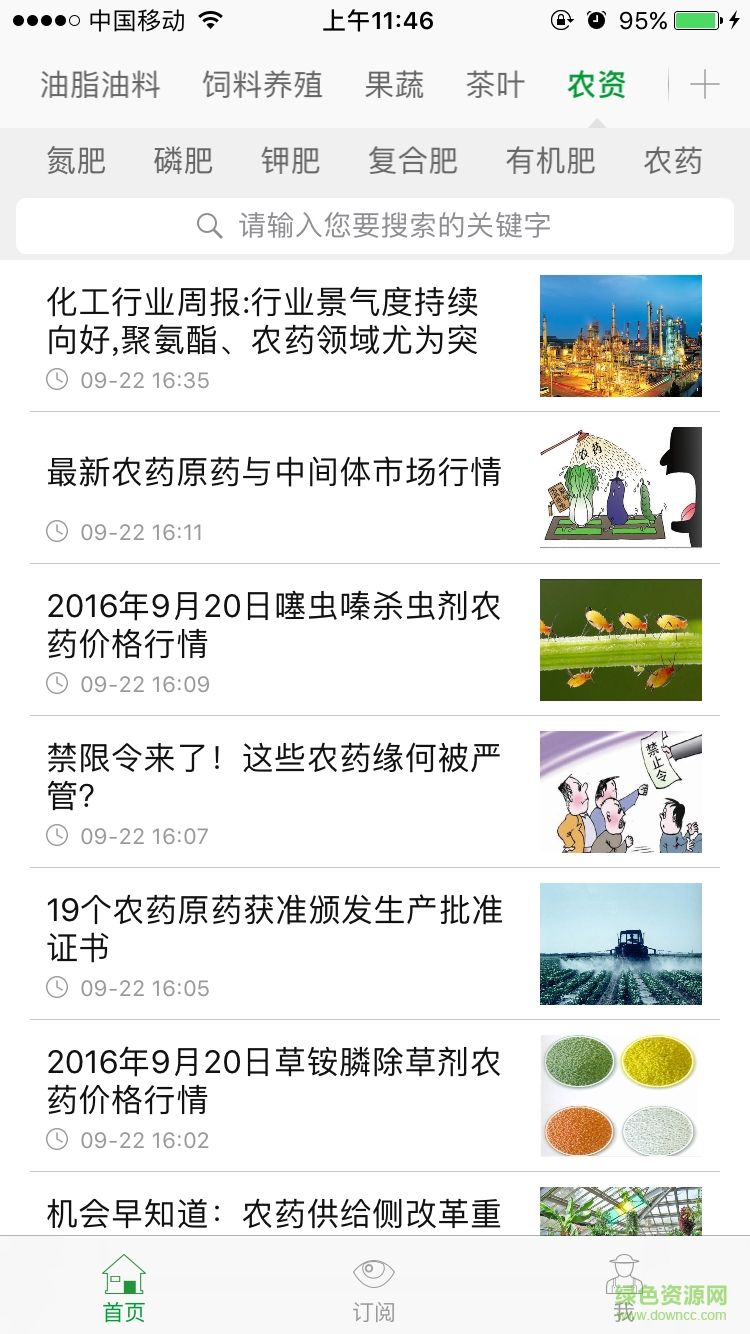This screenshot has height=1334, width=750.
Task: Tap the clock icon next to 09-22 16:02
Action: (x=57, y=1140)
